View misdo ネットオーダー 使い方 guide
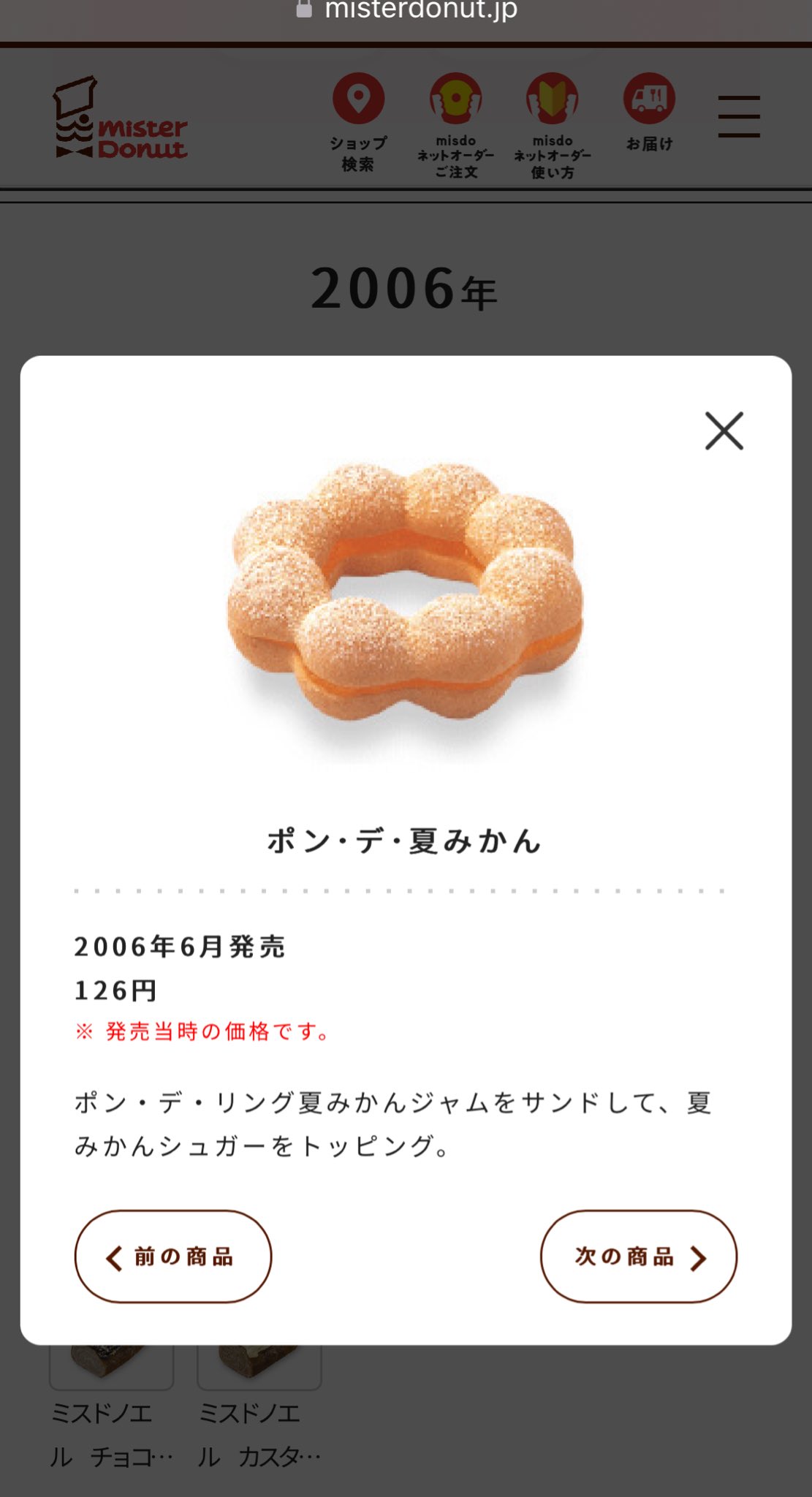The height and width of the screenshot is (1497, 812). pyautogui.click(x=553, y=125)
